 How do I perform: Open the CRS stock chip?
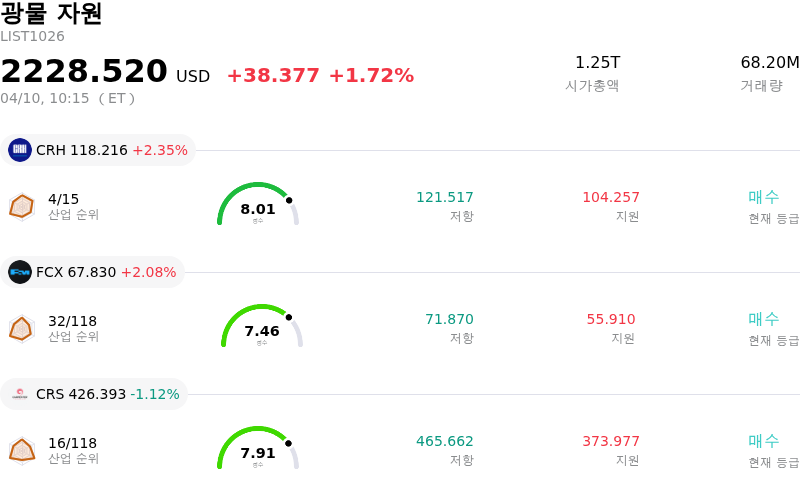pyautogui.click(x=94, y=394)
